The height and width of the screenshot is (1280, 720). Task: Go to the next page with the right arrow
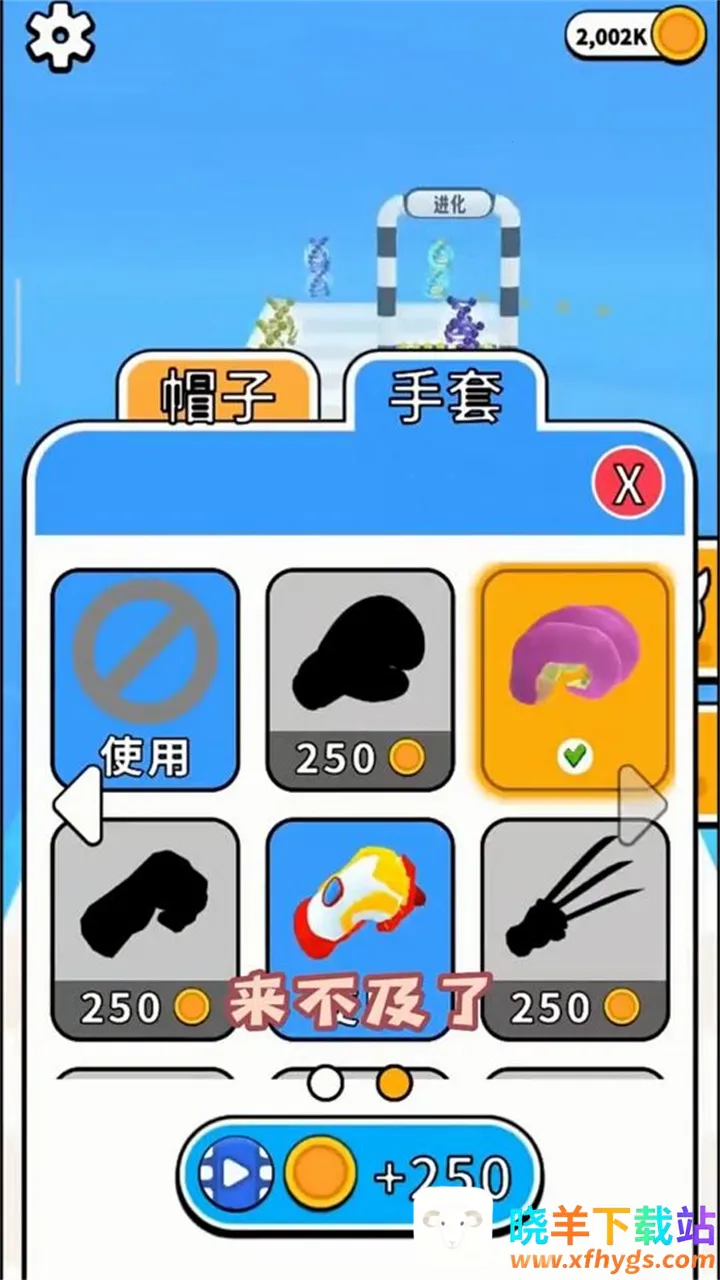click(640, 805)
